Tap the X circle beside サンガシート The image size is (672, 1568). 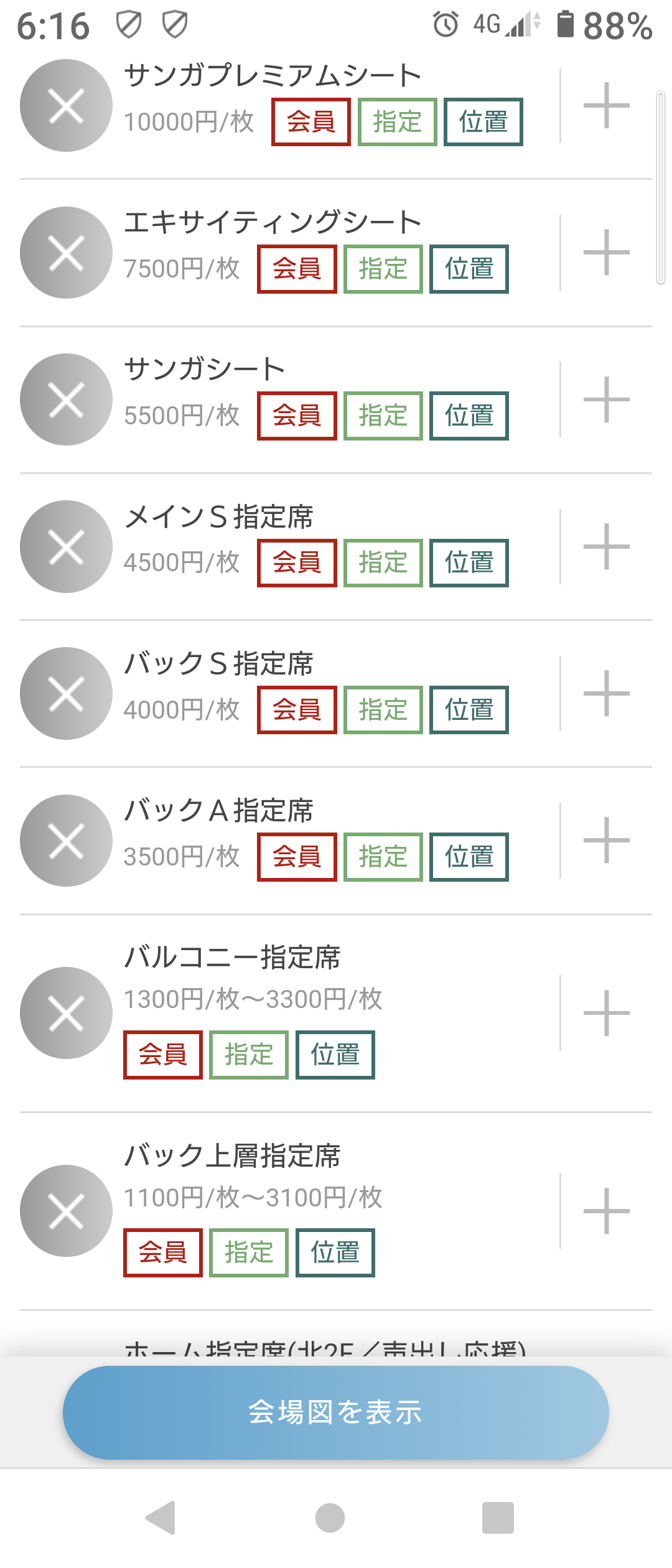point(66,399)
